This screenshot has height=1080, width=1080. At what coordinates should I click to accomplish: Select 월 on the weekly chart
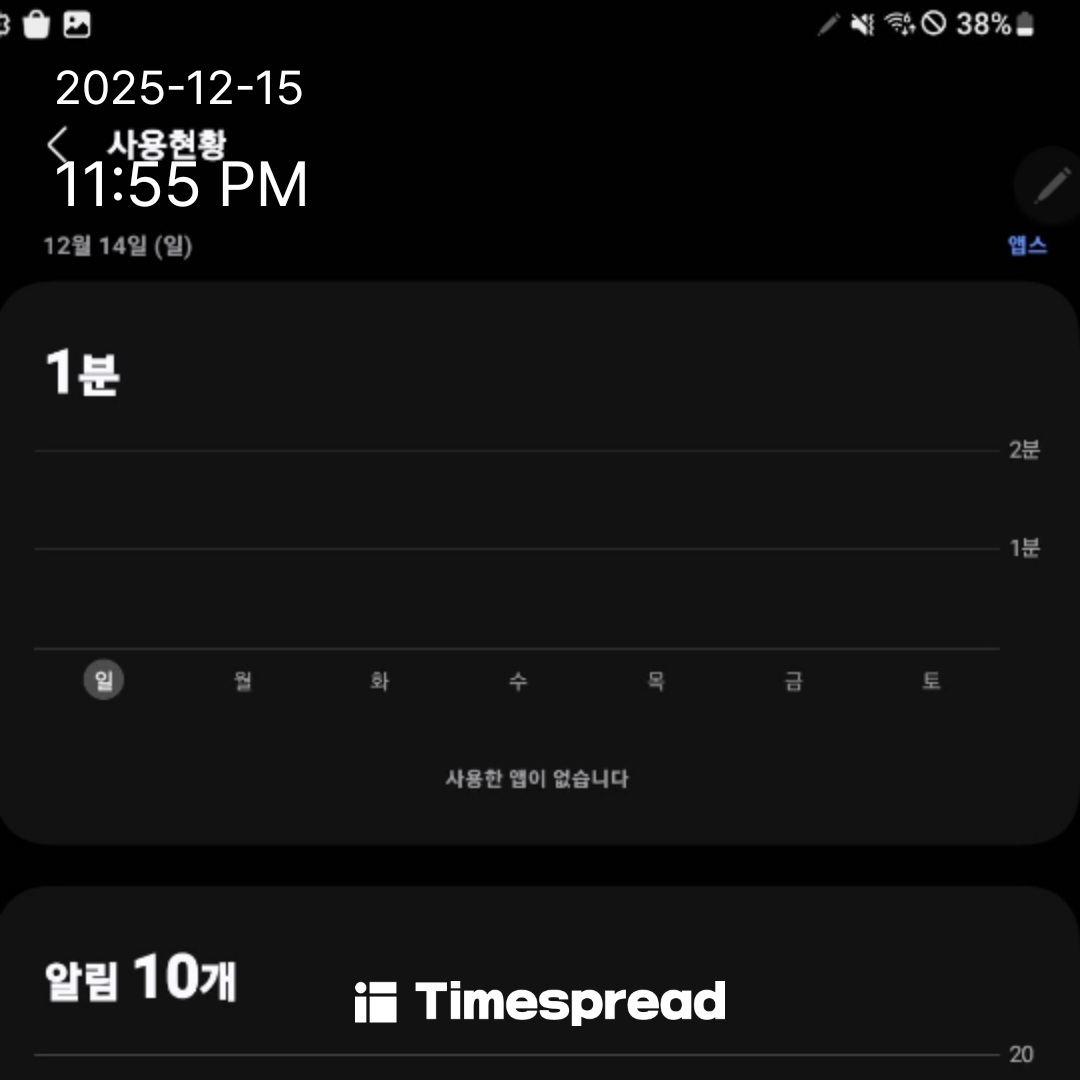[x=242, y=681]
